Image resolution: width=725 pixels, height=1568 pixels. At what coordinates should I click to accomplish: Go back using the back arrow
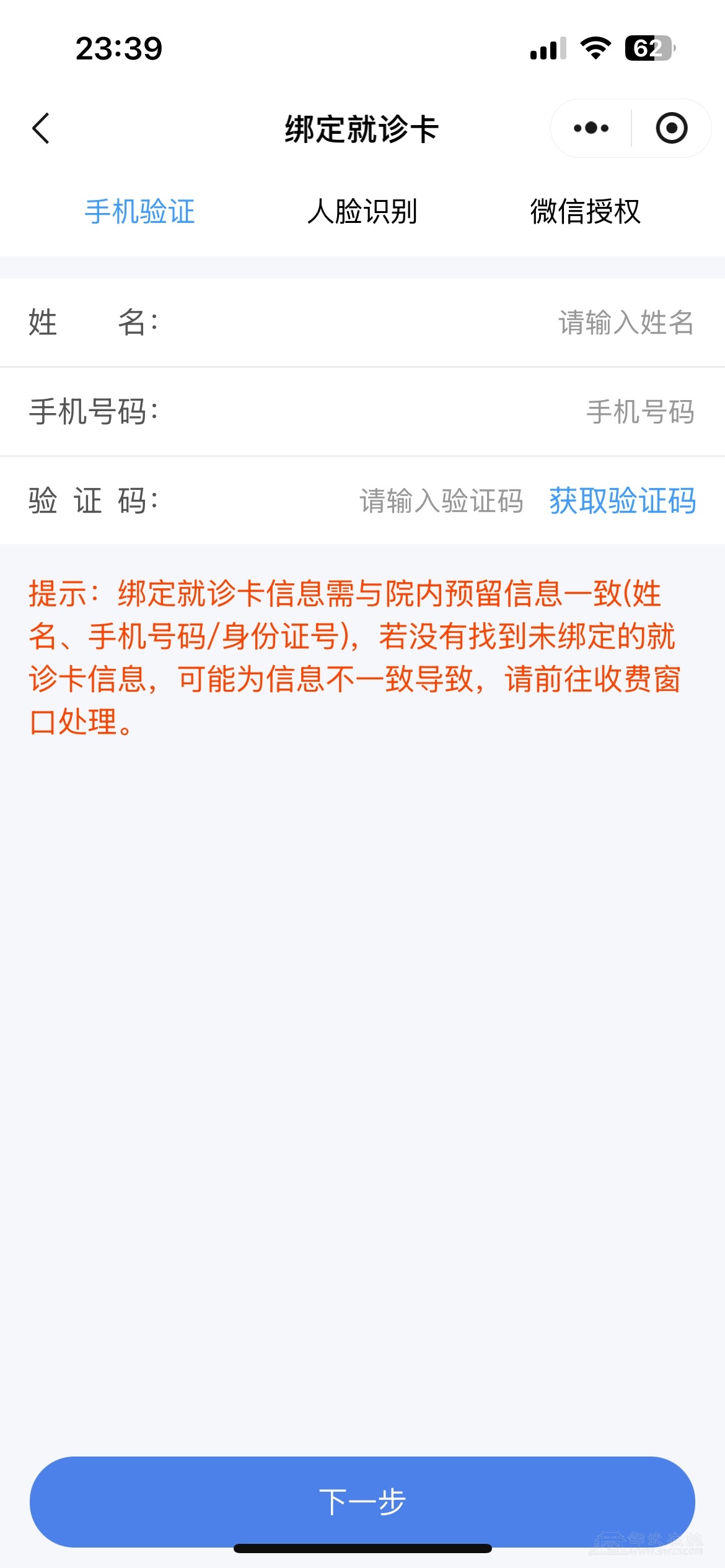tap(41, 129)
